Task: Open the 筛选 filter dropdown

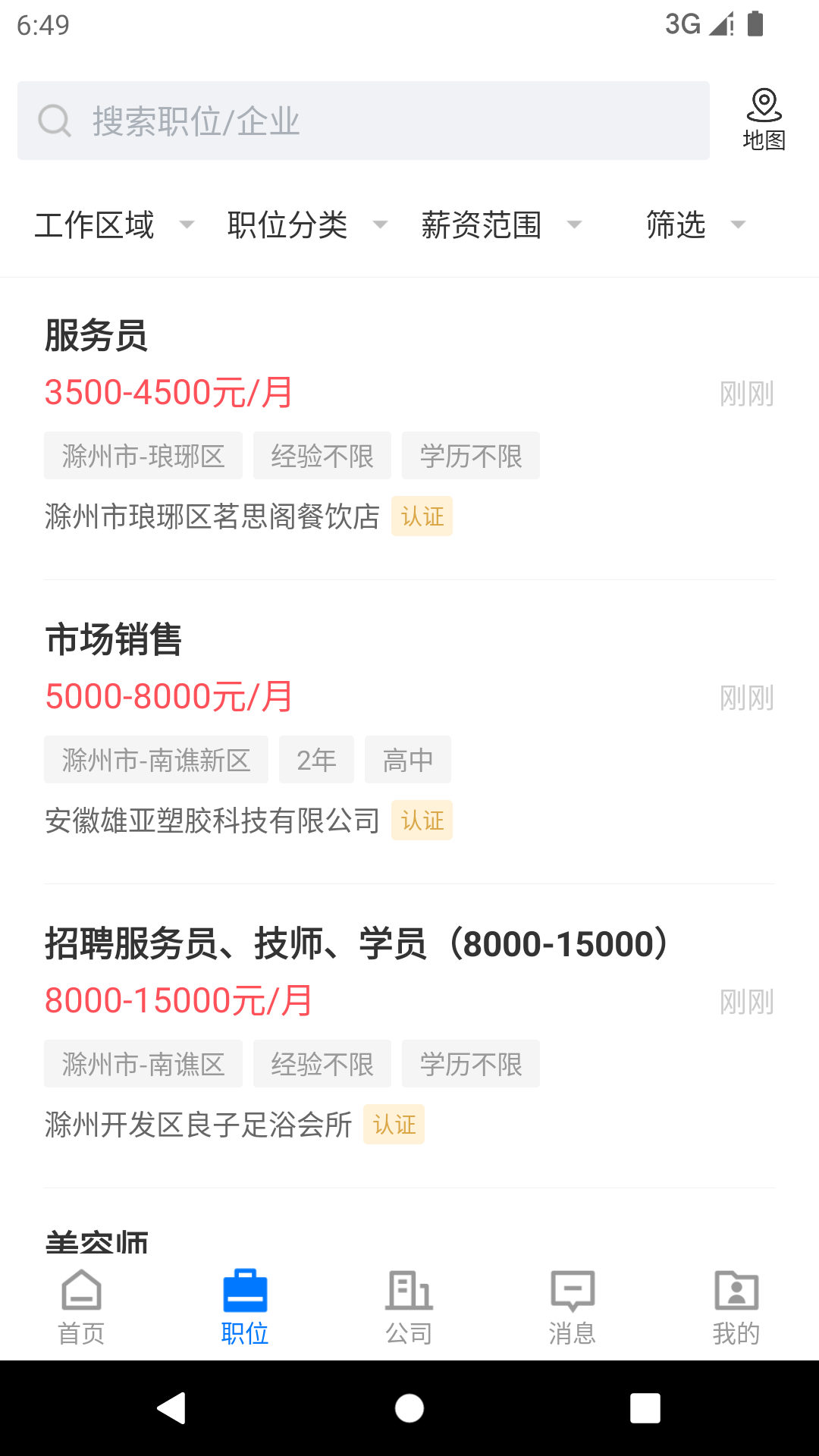Action: point(695,224)
